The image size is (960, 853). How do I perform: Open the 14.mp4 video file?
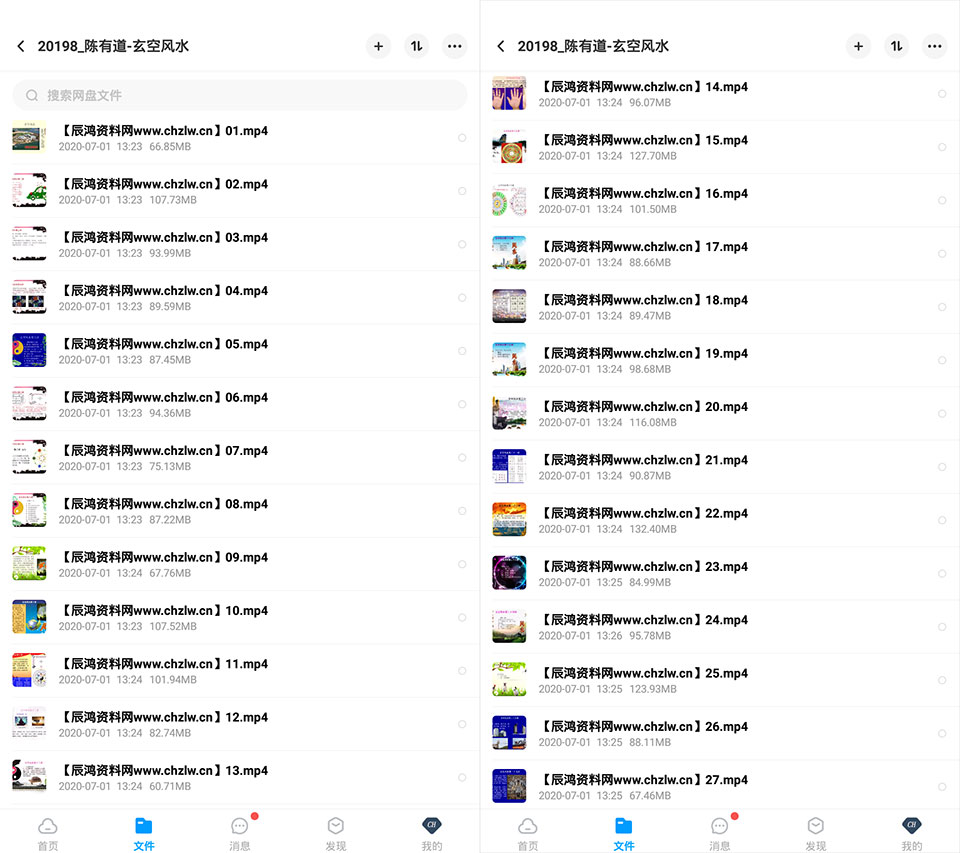[x=719, y=94]
